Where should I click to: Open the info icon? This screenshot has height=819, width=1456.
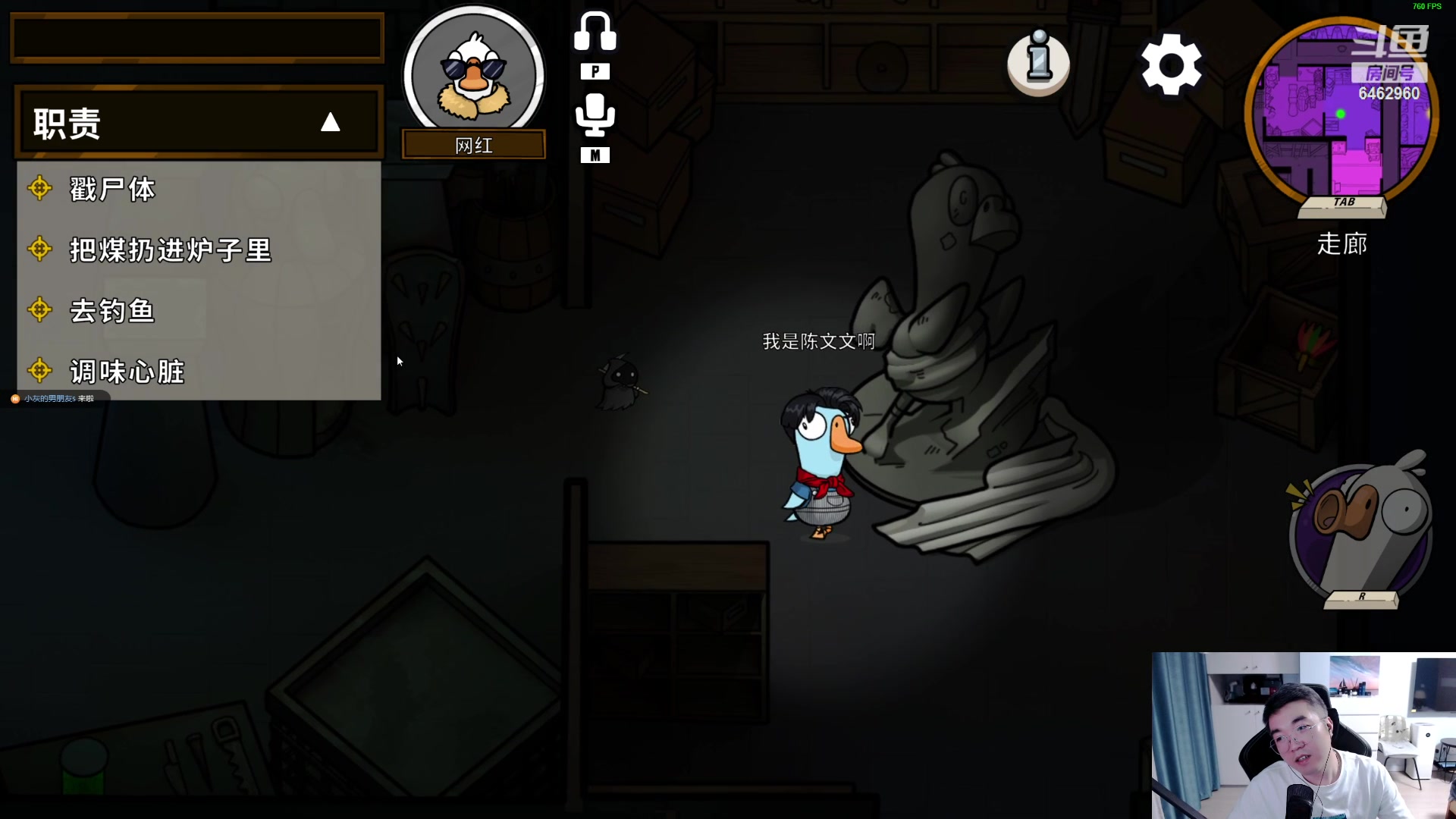click(x=1038, y=61)
